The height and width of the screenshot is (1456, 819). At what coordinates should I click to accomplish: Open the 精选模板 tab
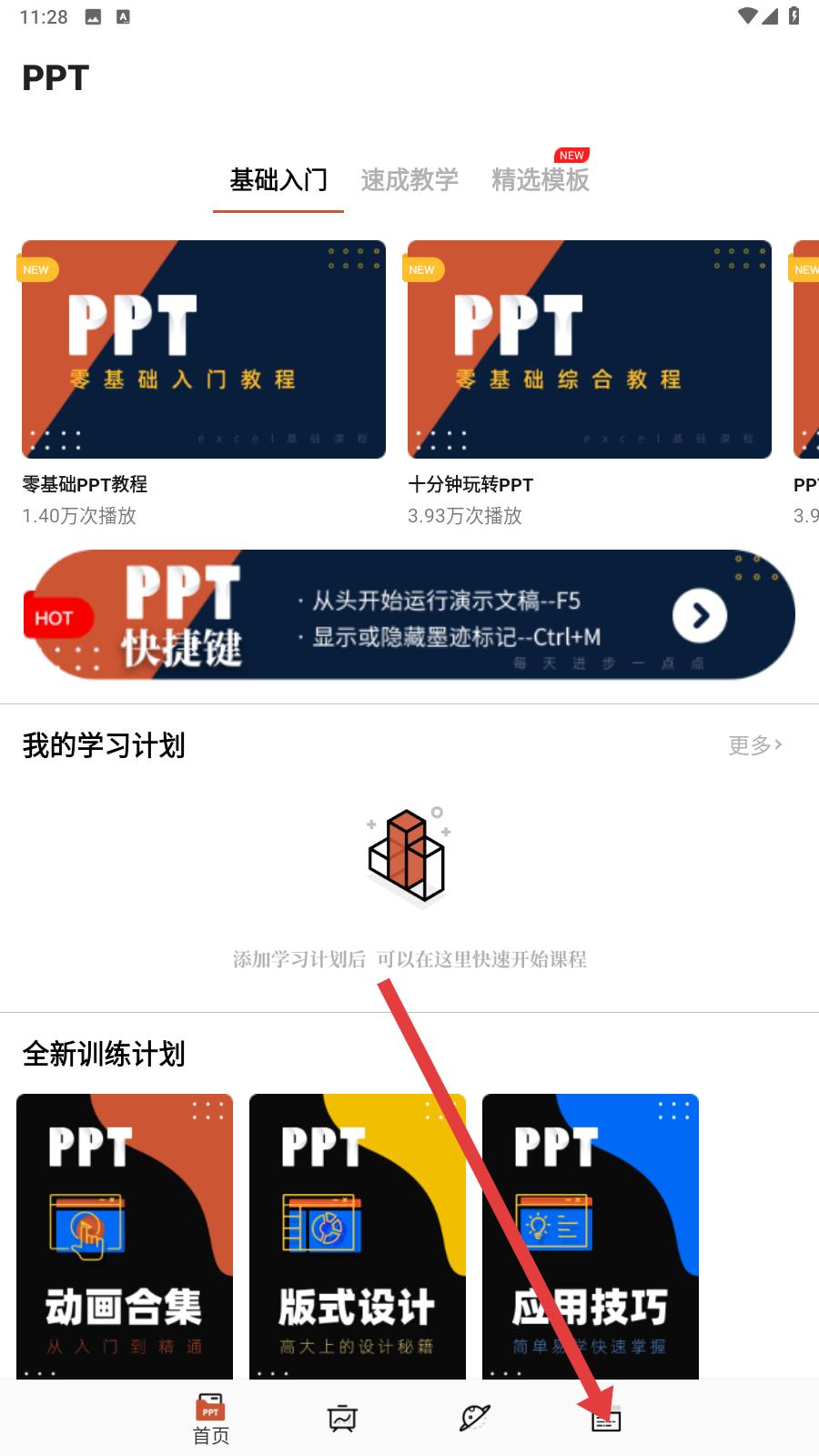pyautogui.click(x=541, y=180)
